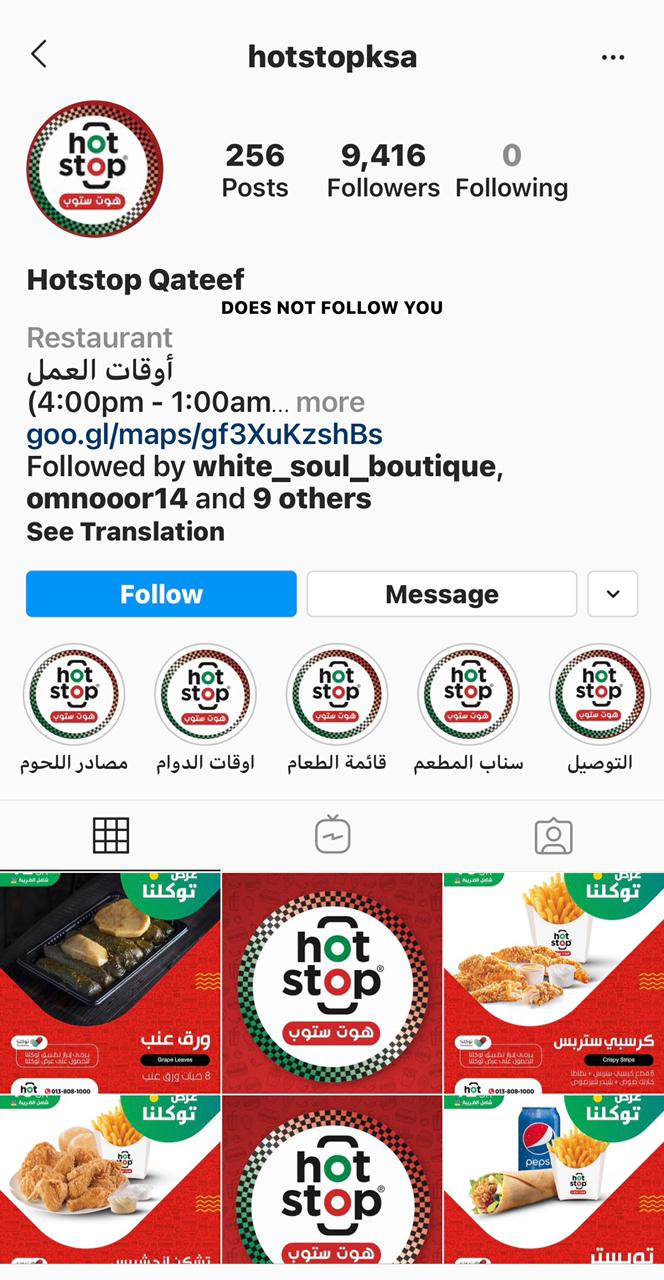Tap See Translation for the bio
664x1280 pixels.
pos(125,531)
